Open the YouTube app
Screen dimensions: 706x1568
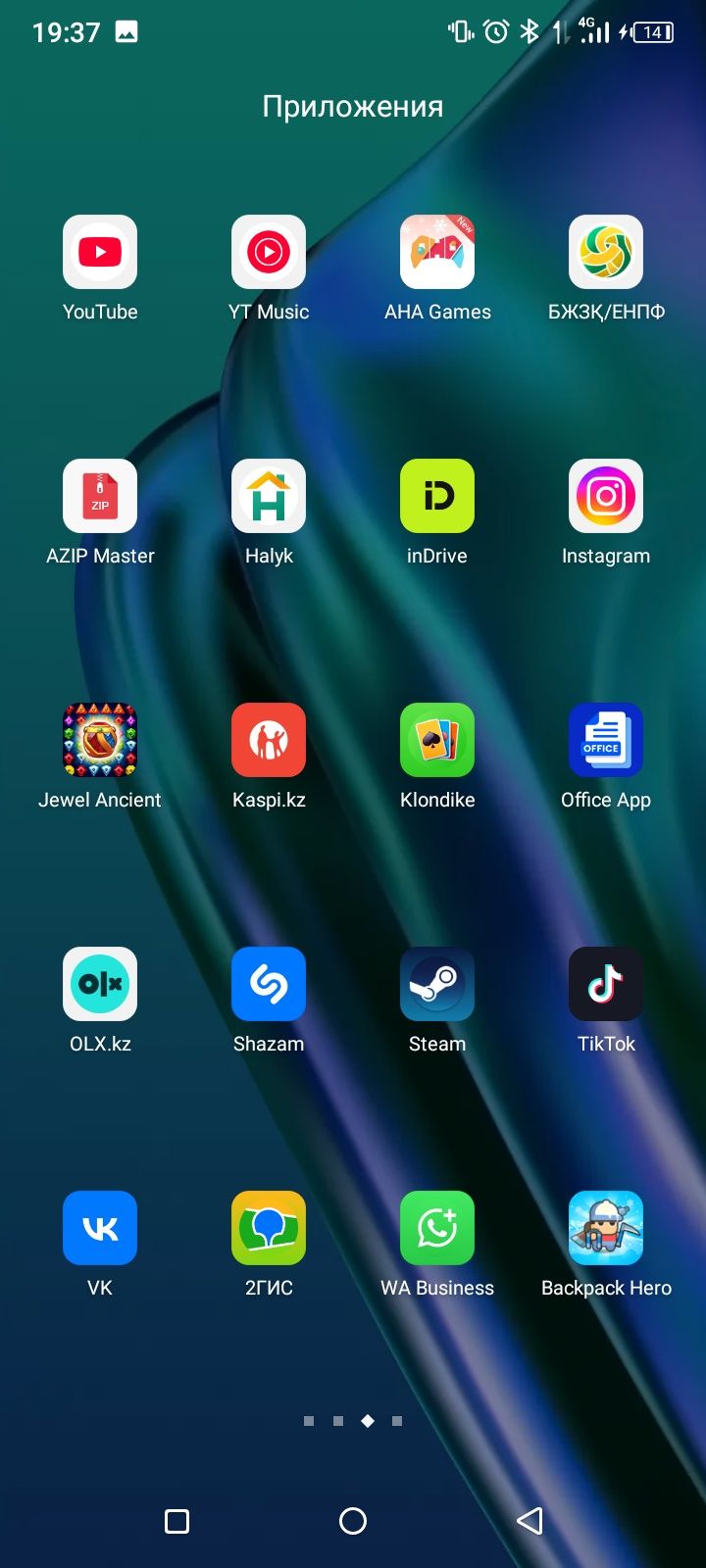(100, 253)
